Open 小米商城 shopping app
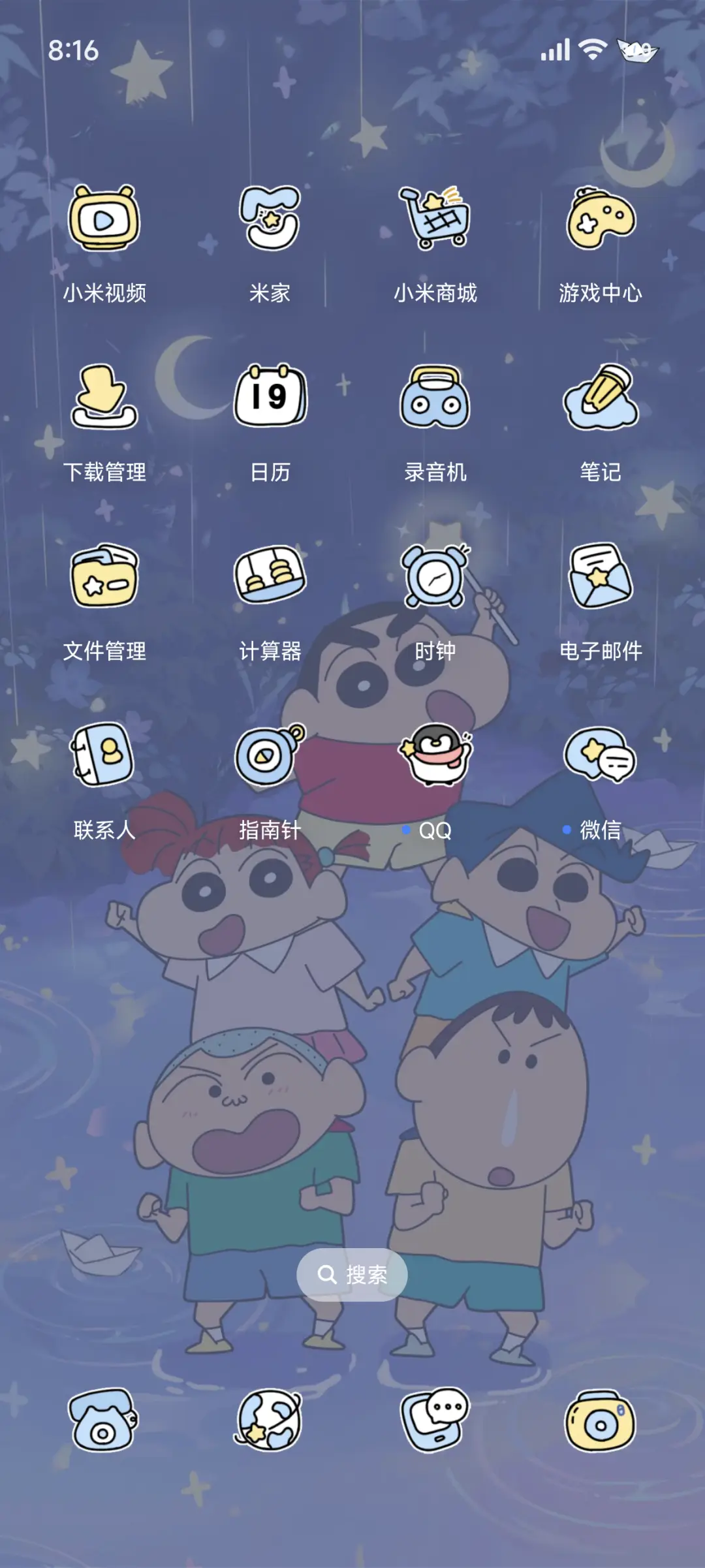The width and height of the screenshot is (705, 1568). (x=436, y=222)
